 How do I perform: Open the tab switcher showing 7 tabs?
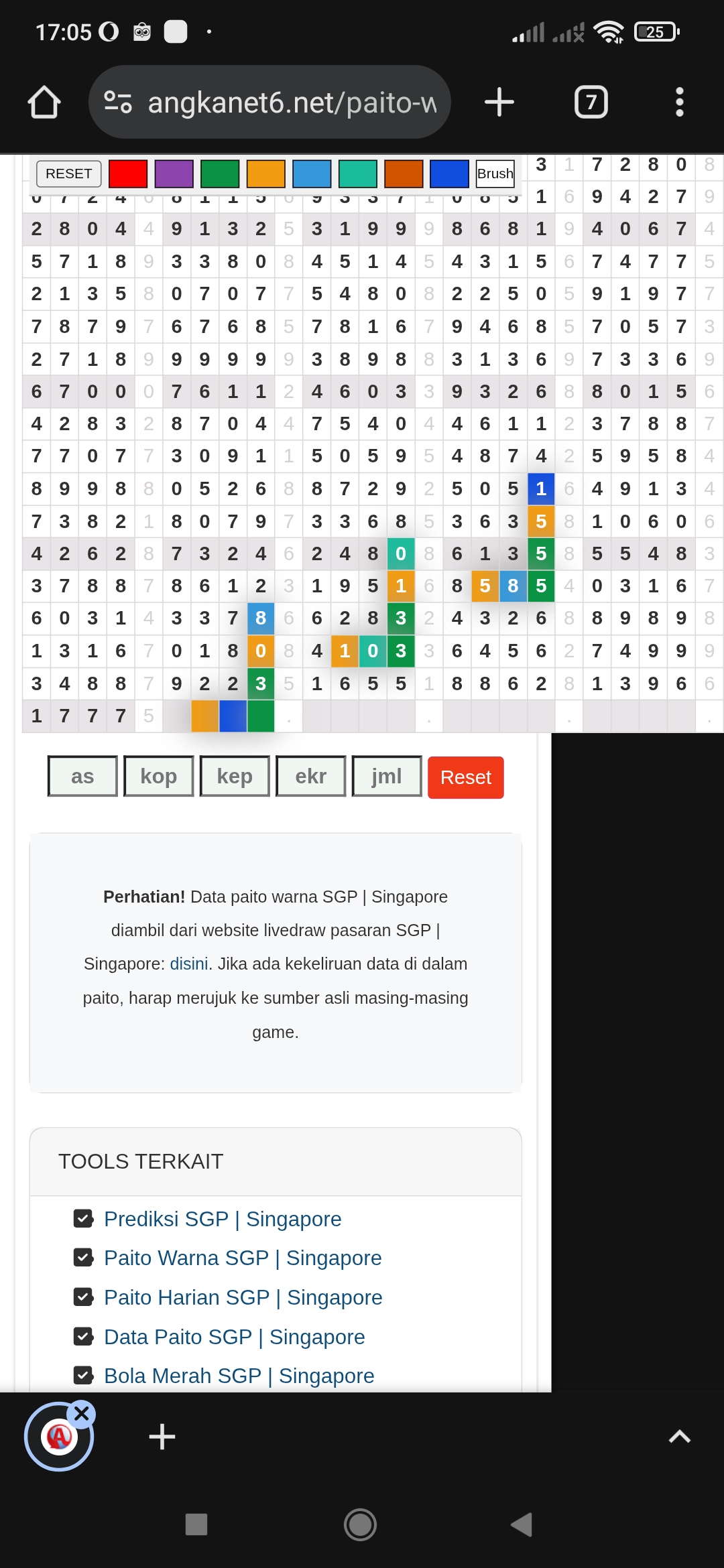(x=591, y=103)
